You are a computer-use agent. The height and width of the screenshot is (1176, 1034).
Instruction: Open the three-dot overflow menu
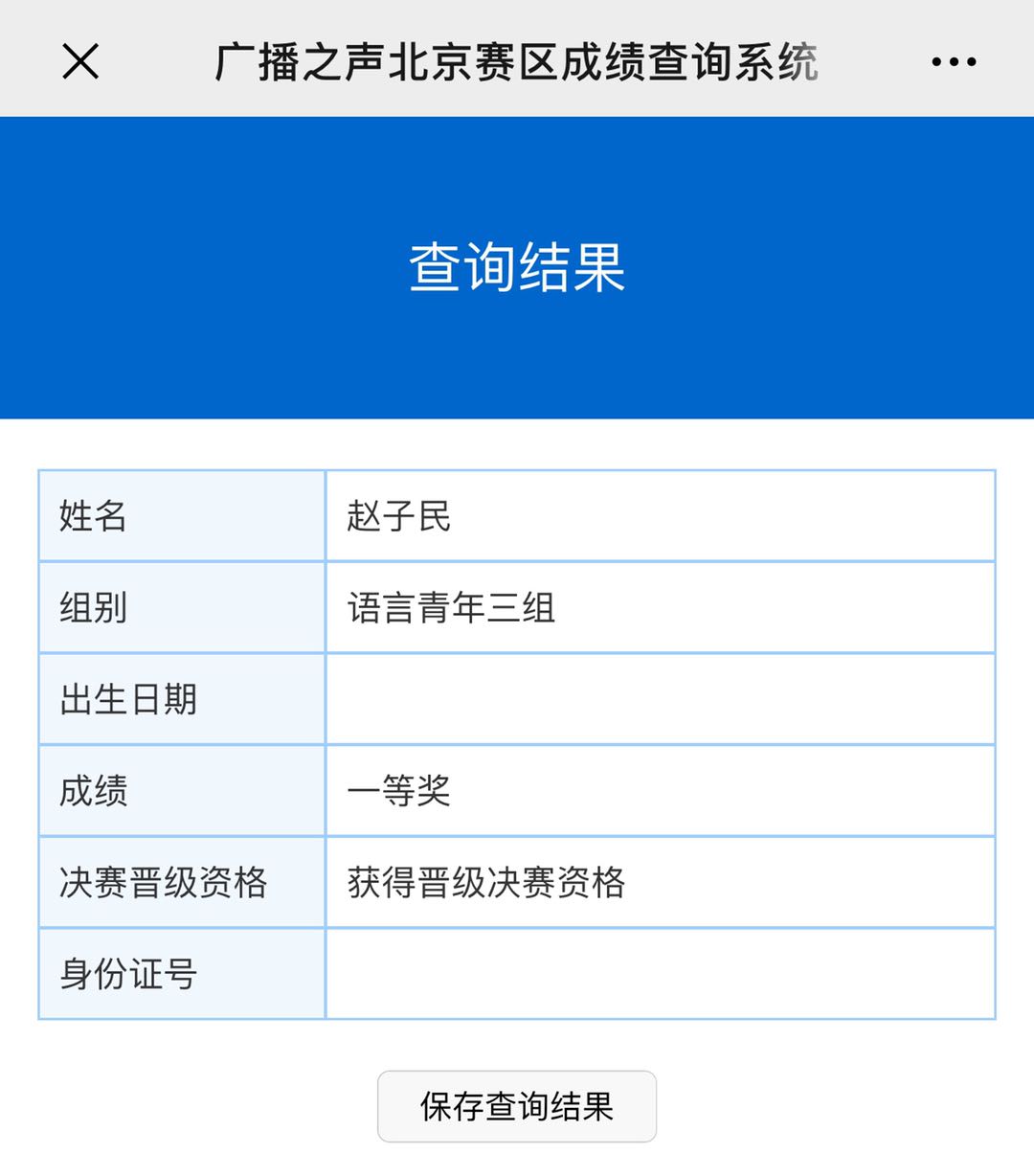click(x=954, y=62)
